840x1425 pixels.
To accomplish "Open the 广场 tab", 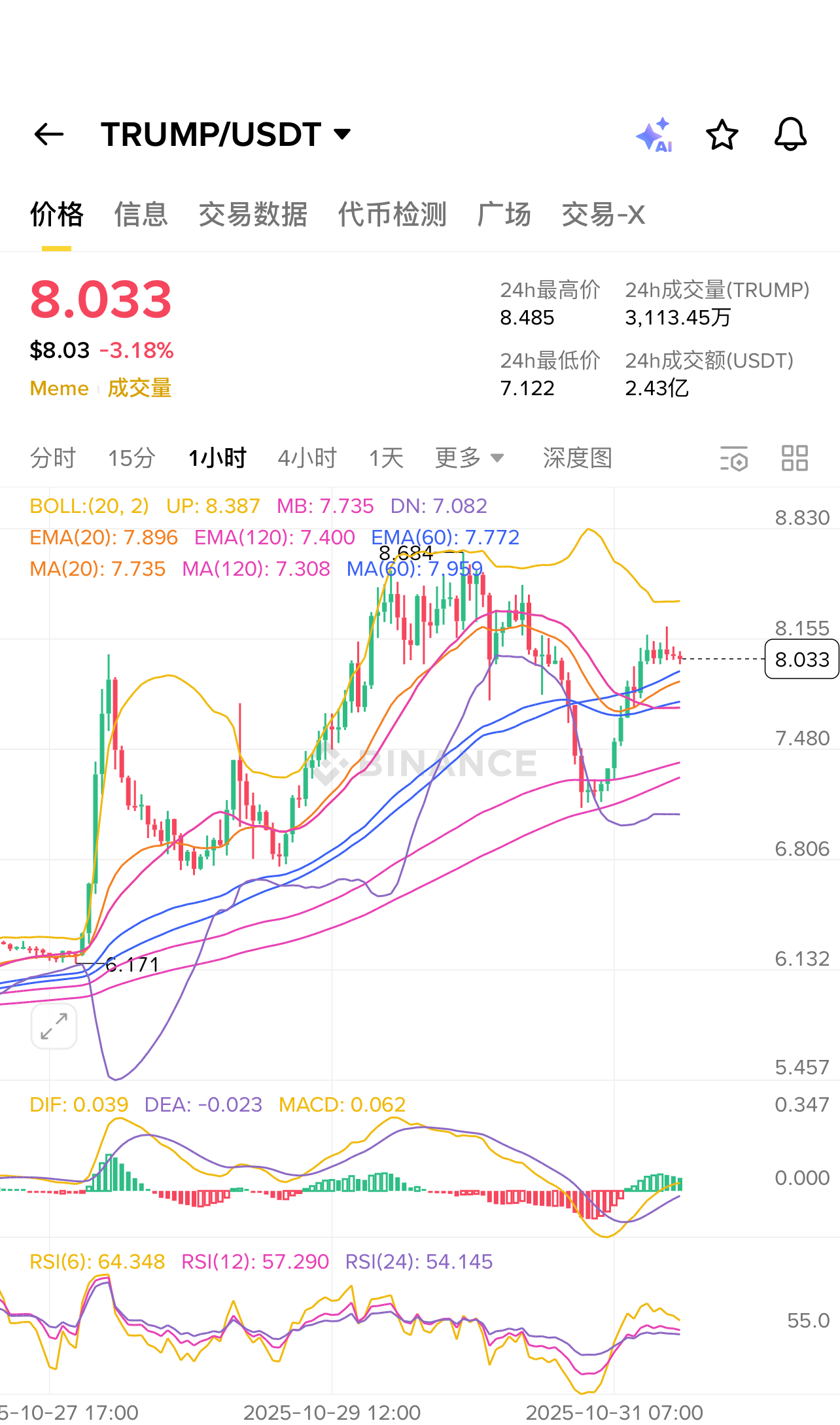I will coord(504,215).
